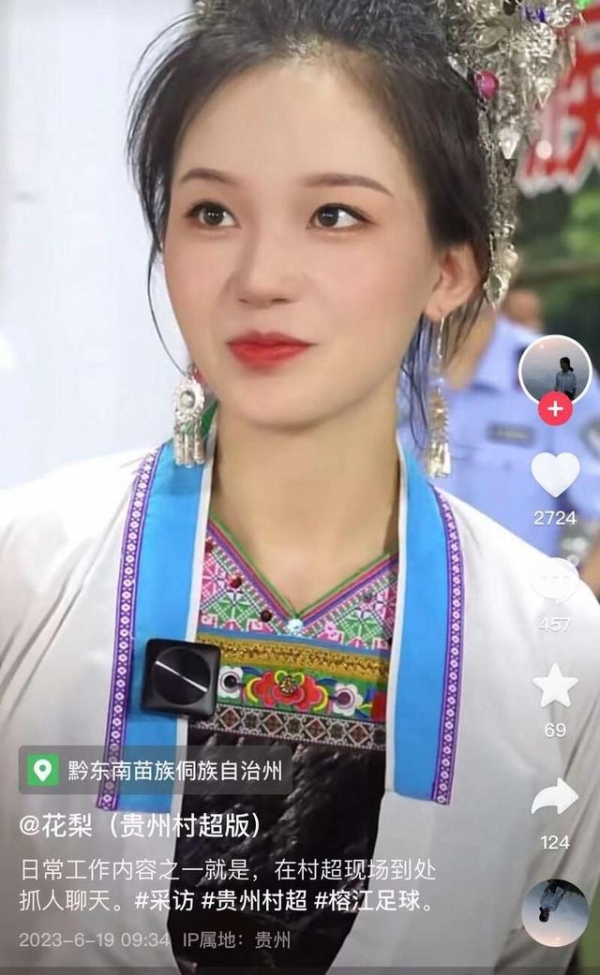The height and width of the screenshot is (975, 600).
Task: Add this video to favorites with the star
Action: point(555,687)
